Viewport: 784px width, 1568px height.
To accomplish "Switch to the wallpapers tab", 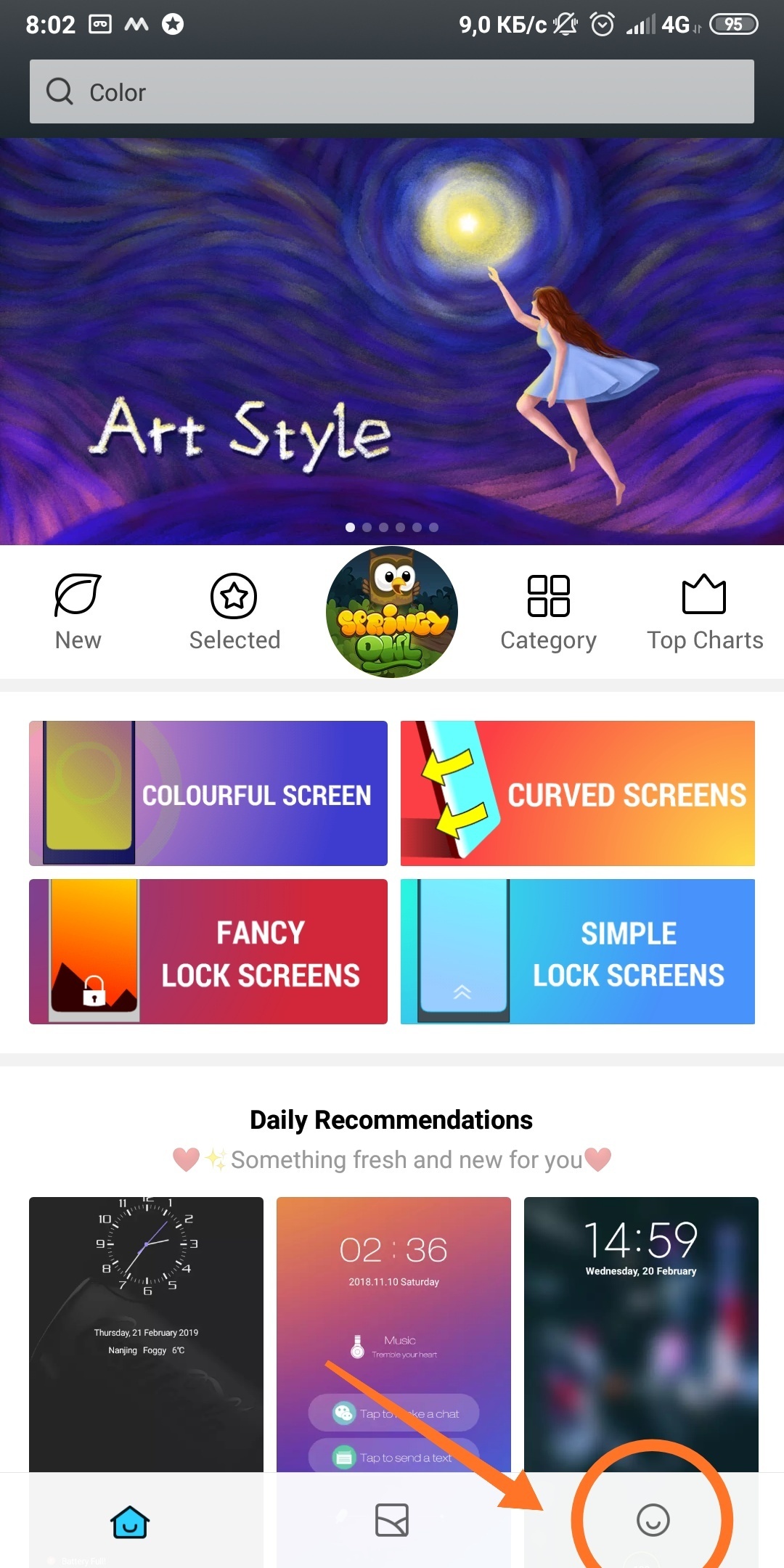I will (392, 1520).
